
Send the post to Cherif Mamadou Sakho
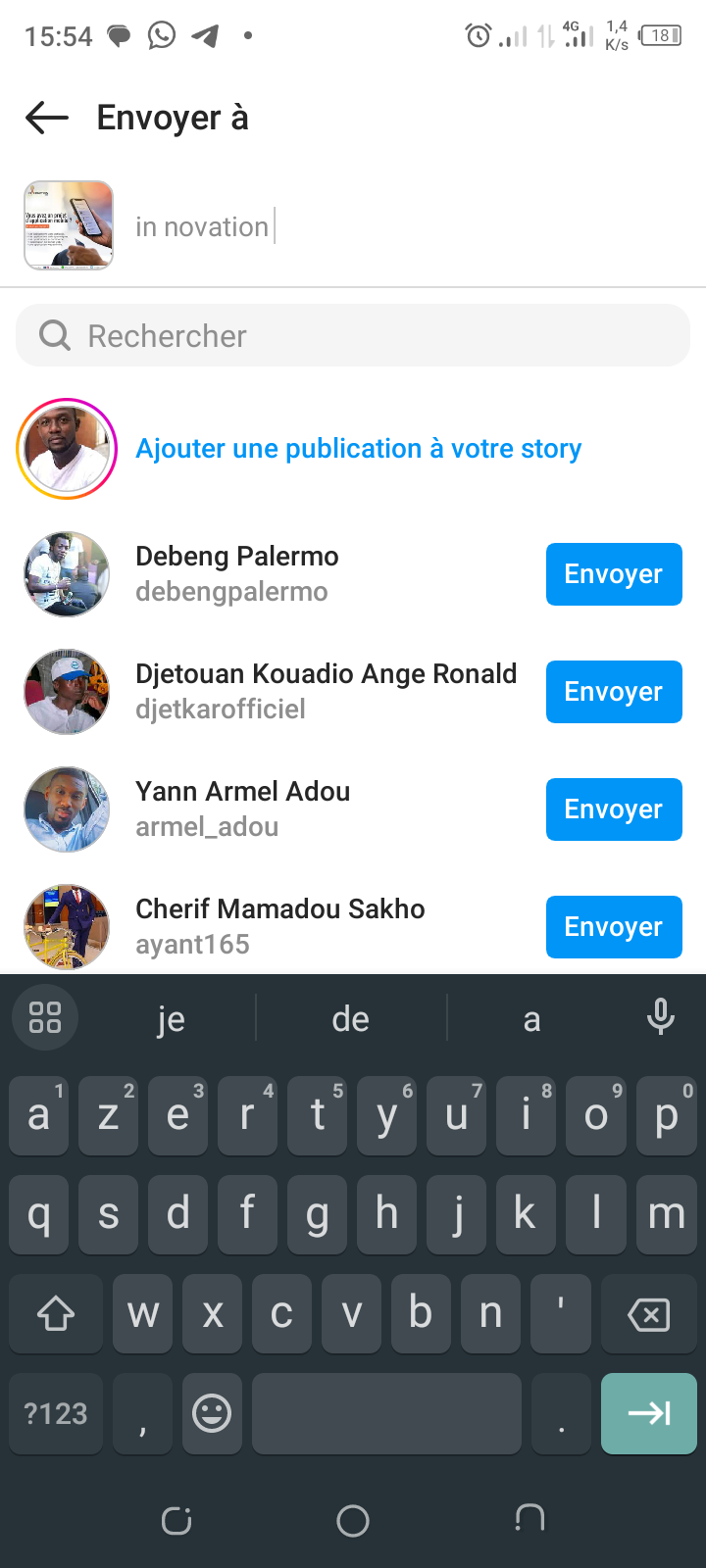pyautogui.click(x=613, y=927)
